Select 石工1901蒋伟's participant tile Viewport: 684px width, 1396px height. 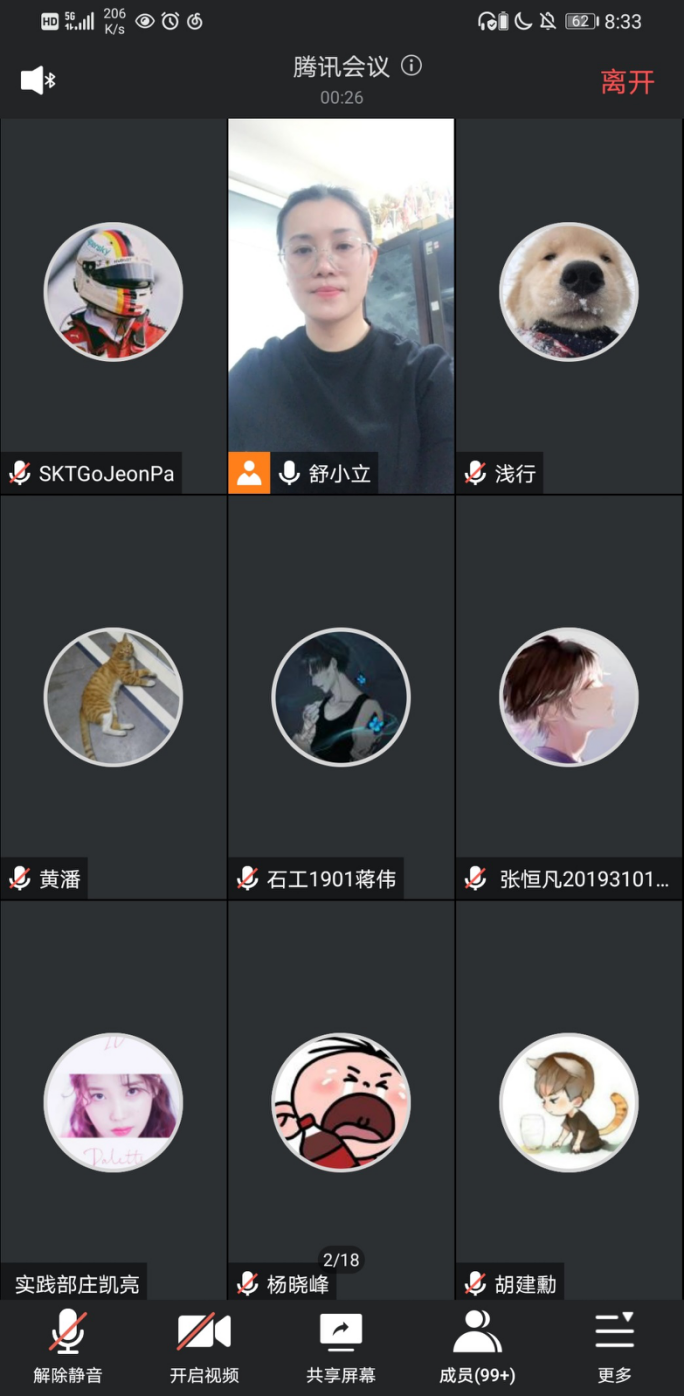(341, 697)
